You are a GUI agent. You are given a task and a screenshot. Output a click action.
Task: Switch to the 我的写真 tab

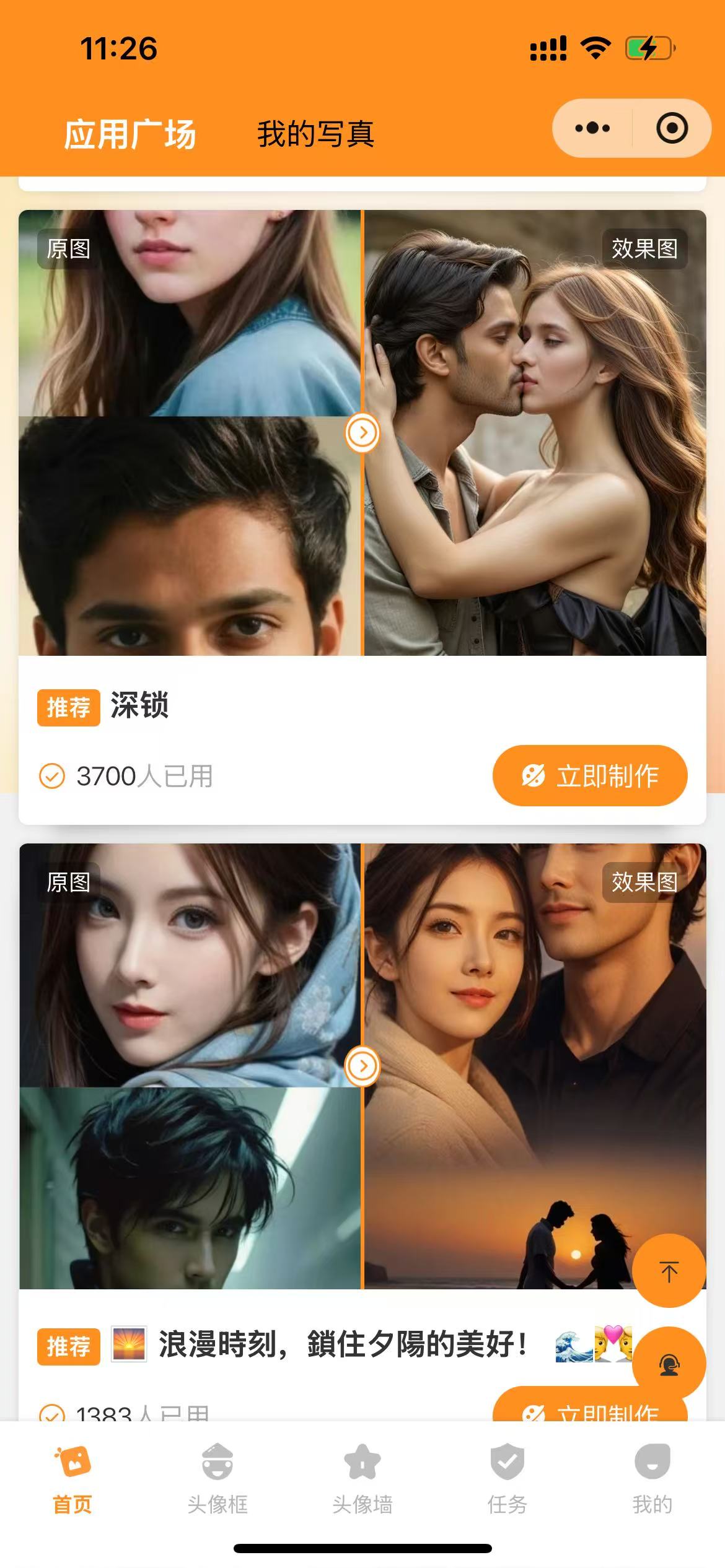[315, 134]
